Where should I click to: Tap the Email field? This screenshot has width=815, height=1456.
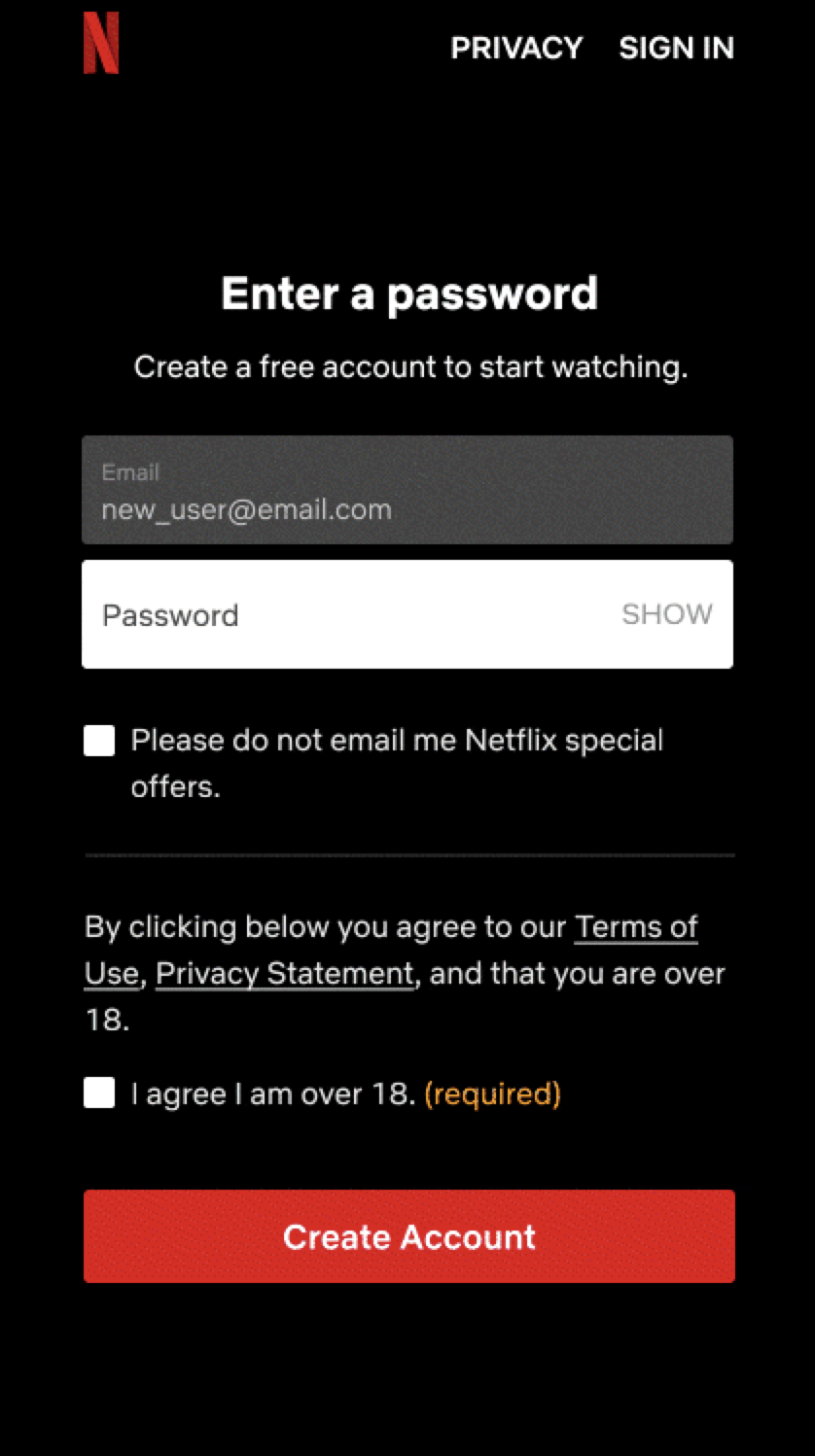(407, 490)
